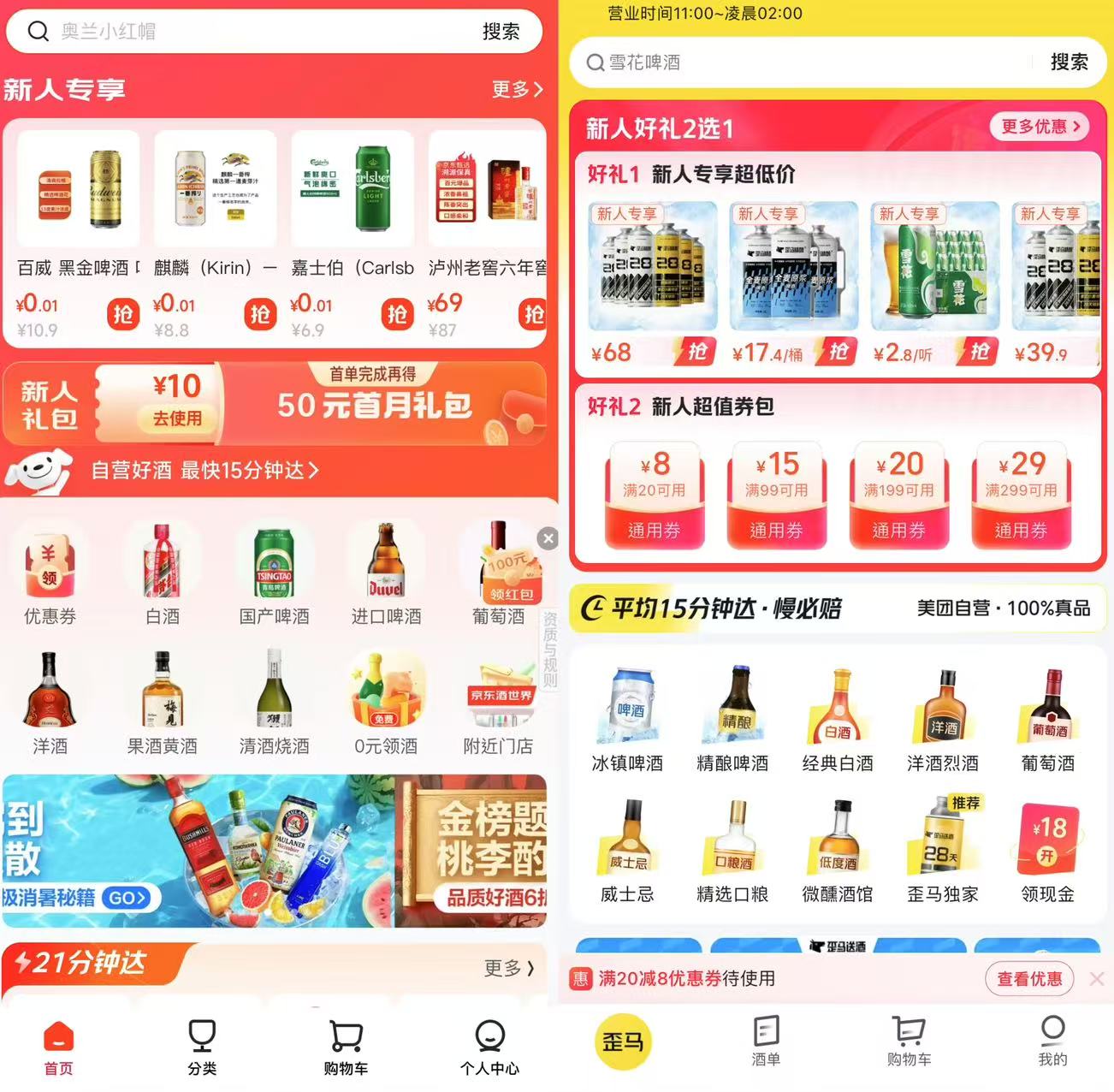Grab the 百威黑金啤酒 ¥0.01 deal
The height and width of the screenshot is (1092, 1114).
click(x=123, y=315)
